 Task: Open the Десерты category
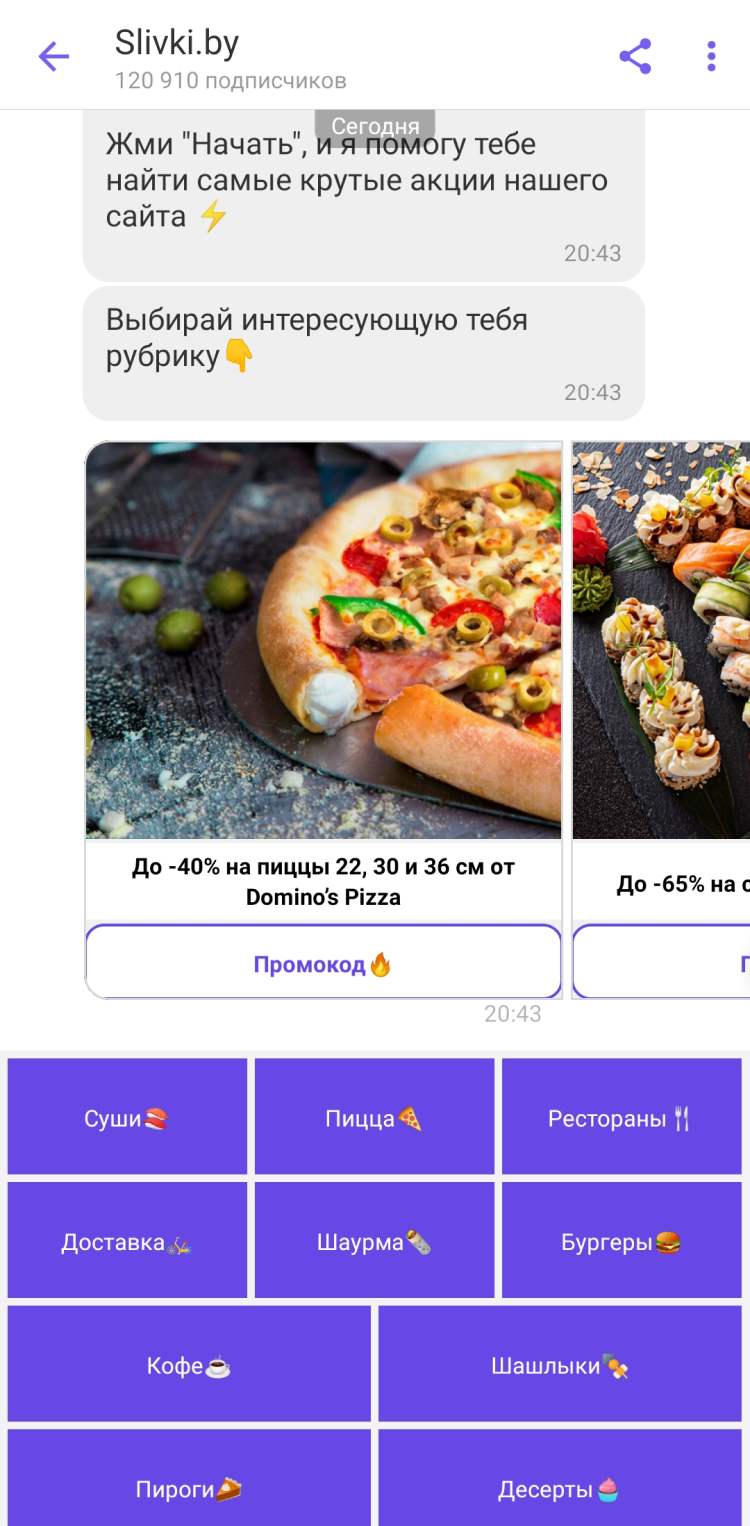coord(560,1487)
